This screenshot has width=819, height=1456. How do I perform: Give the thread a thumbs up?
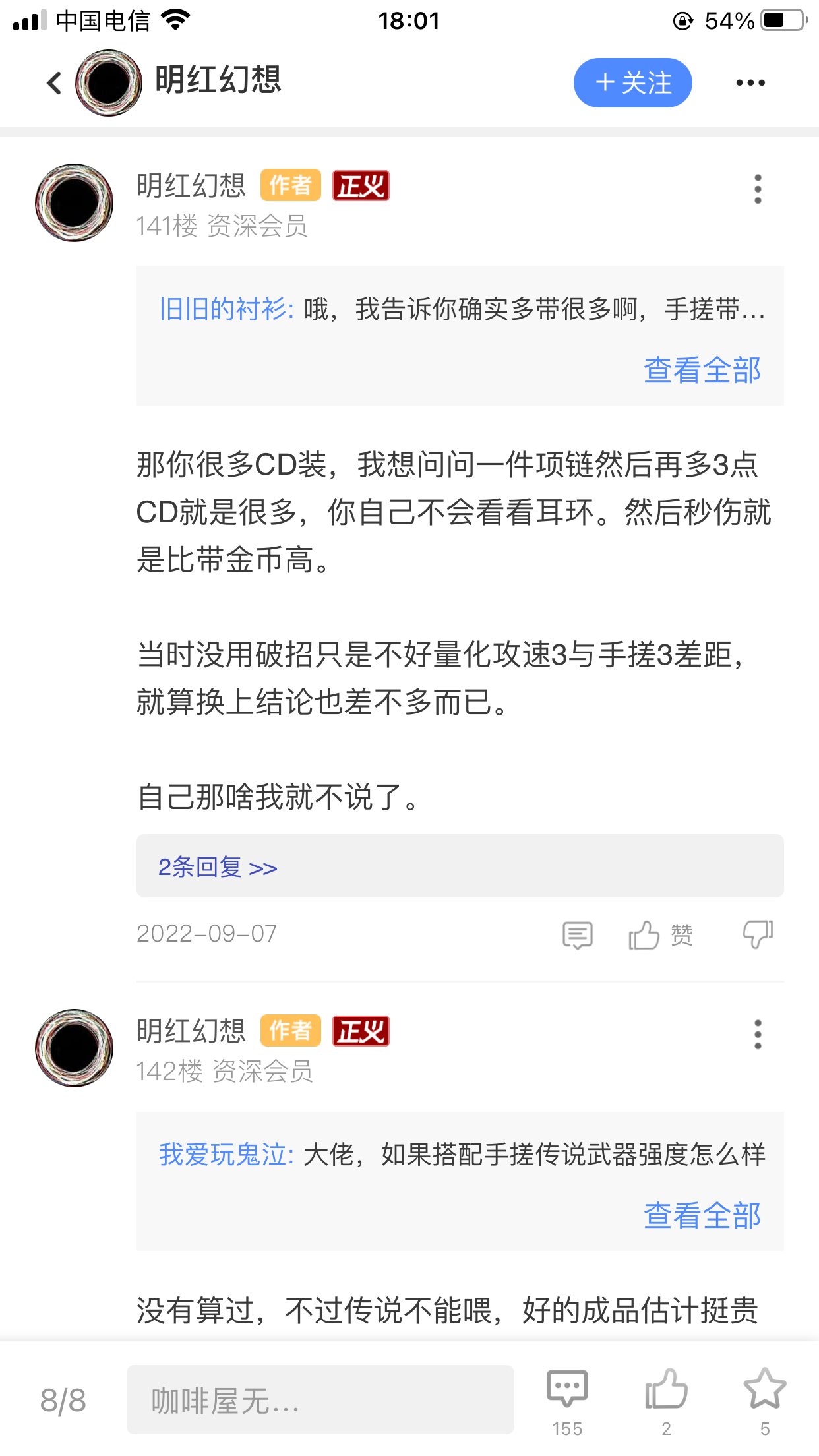point(666,1400)
